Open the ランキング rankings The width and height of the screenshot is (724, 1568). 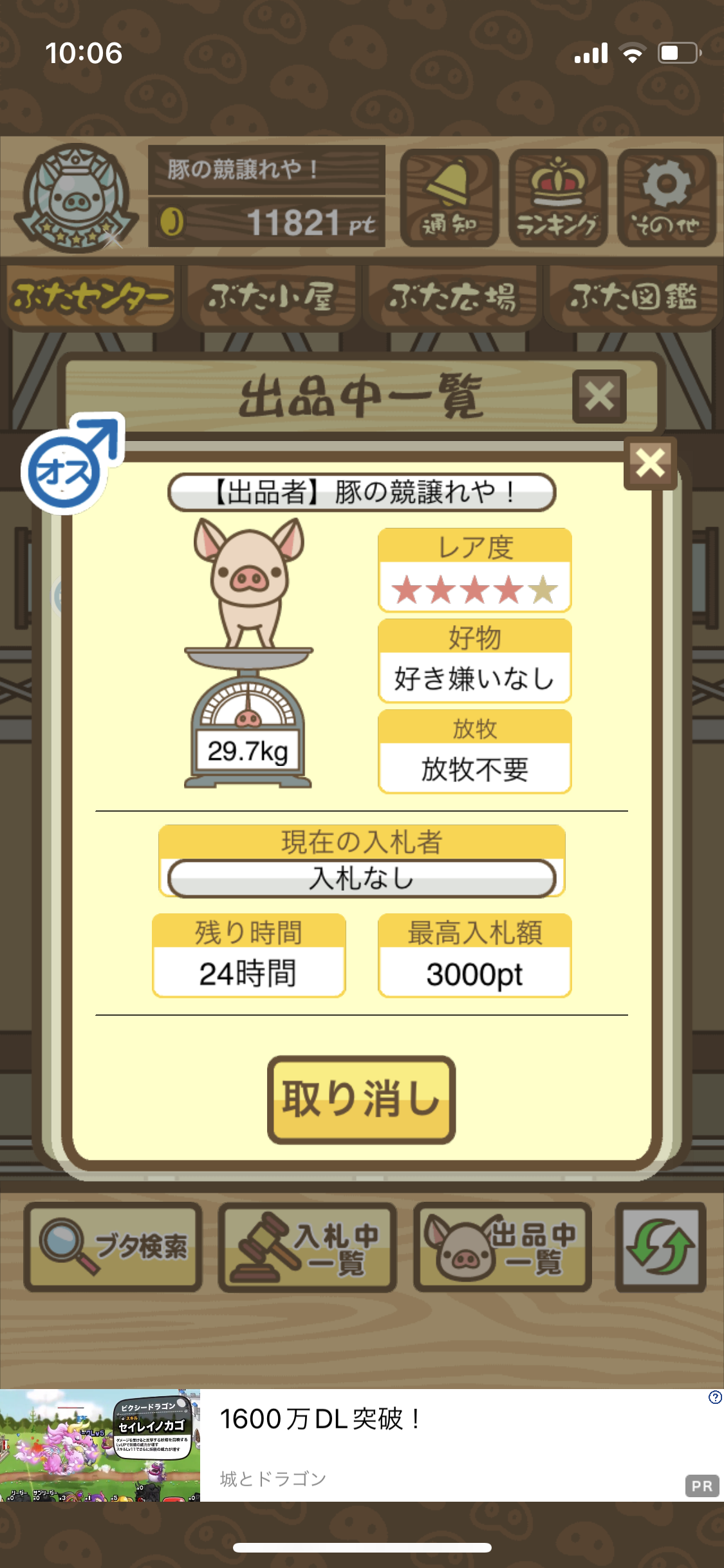pyautogui.click(x=558, y=198)
